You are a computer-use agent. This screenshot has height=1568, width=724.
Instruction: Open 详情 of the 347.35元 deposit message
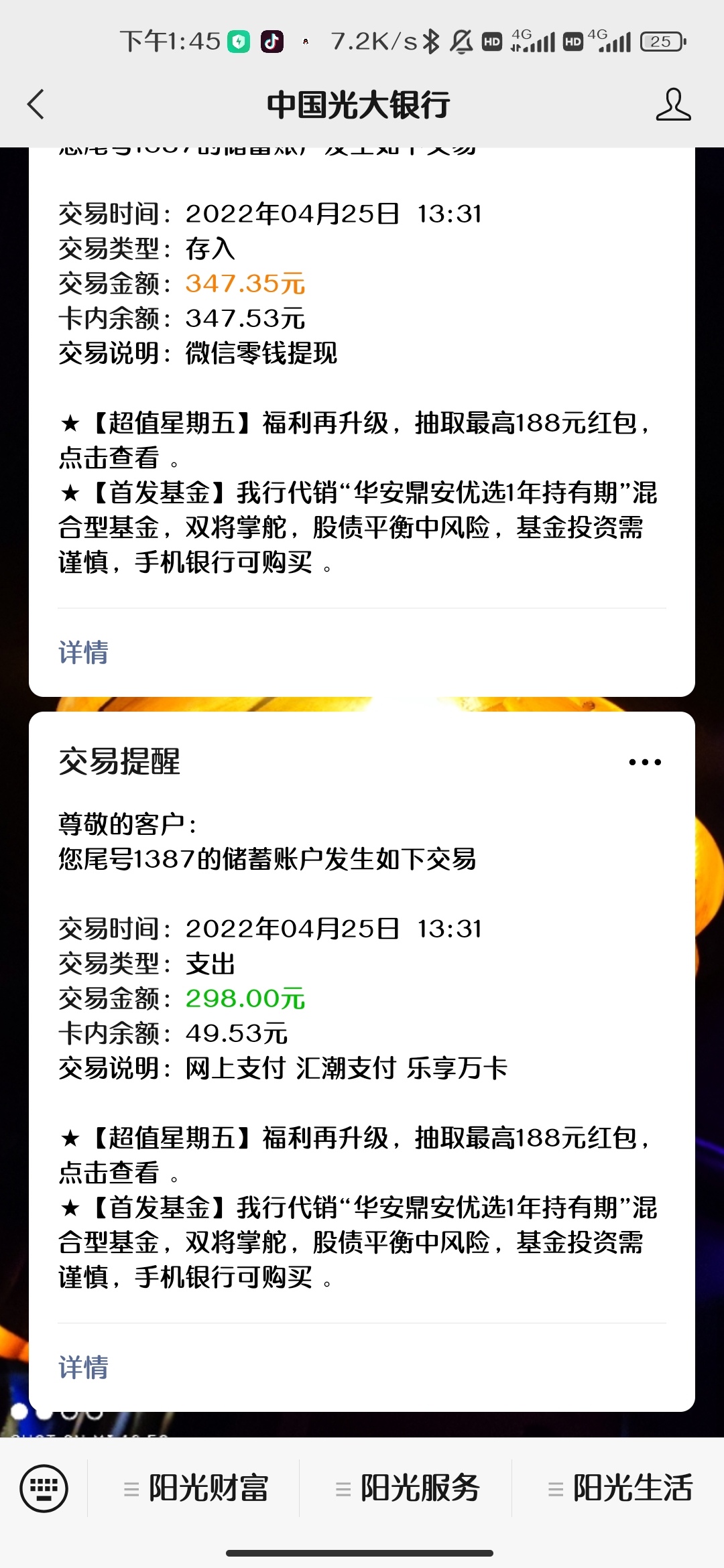point(83,653)
